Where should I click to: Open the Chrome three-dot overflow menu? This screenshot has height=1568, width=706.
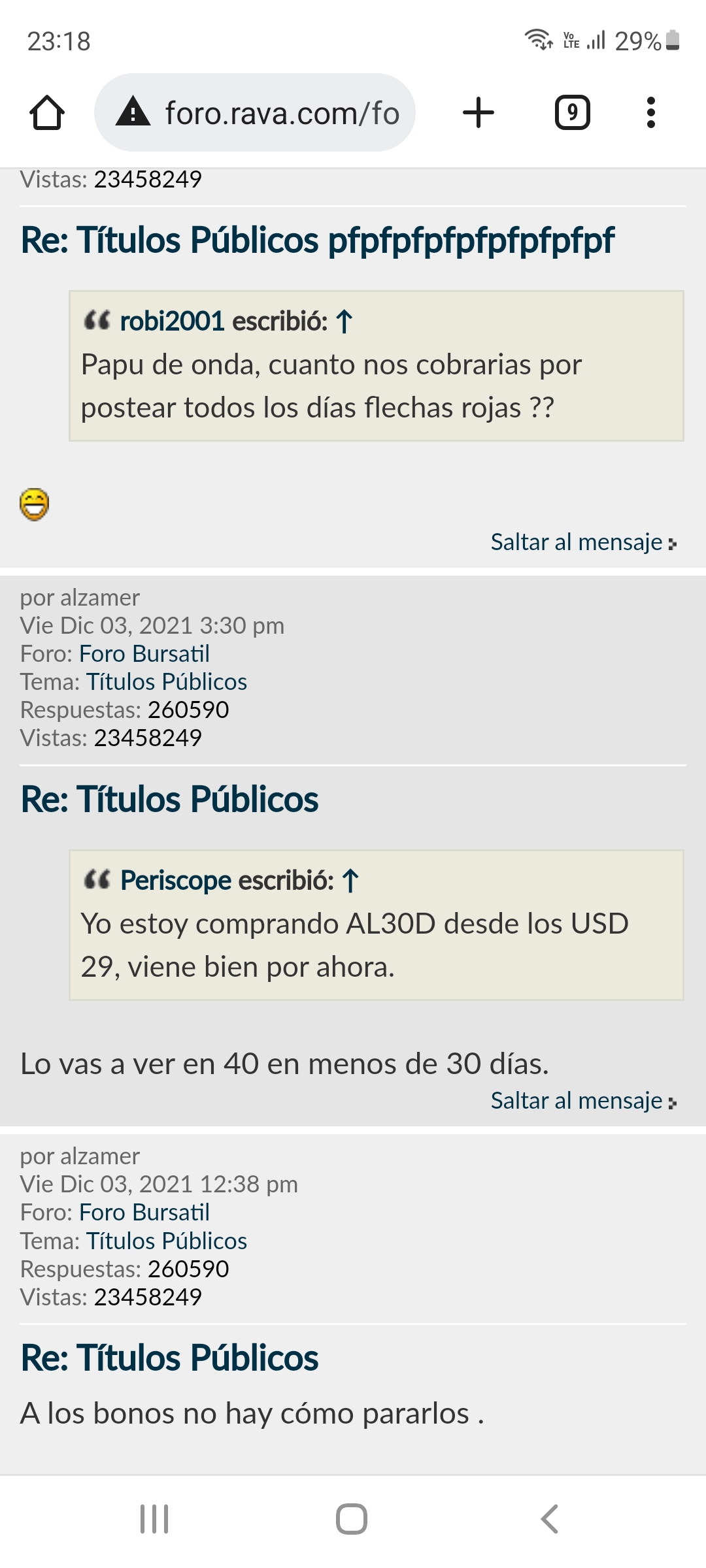pyautogui.click(x=650, y=112)
